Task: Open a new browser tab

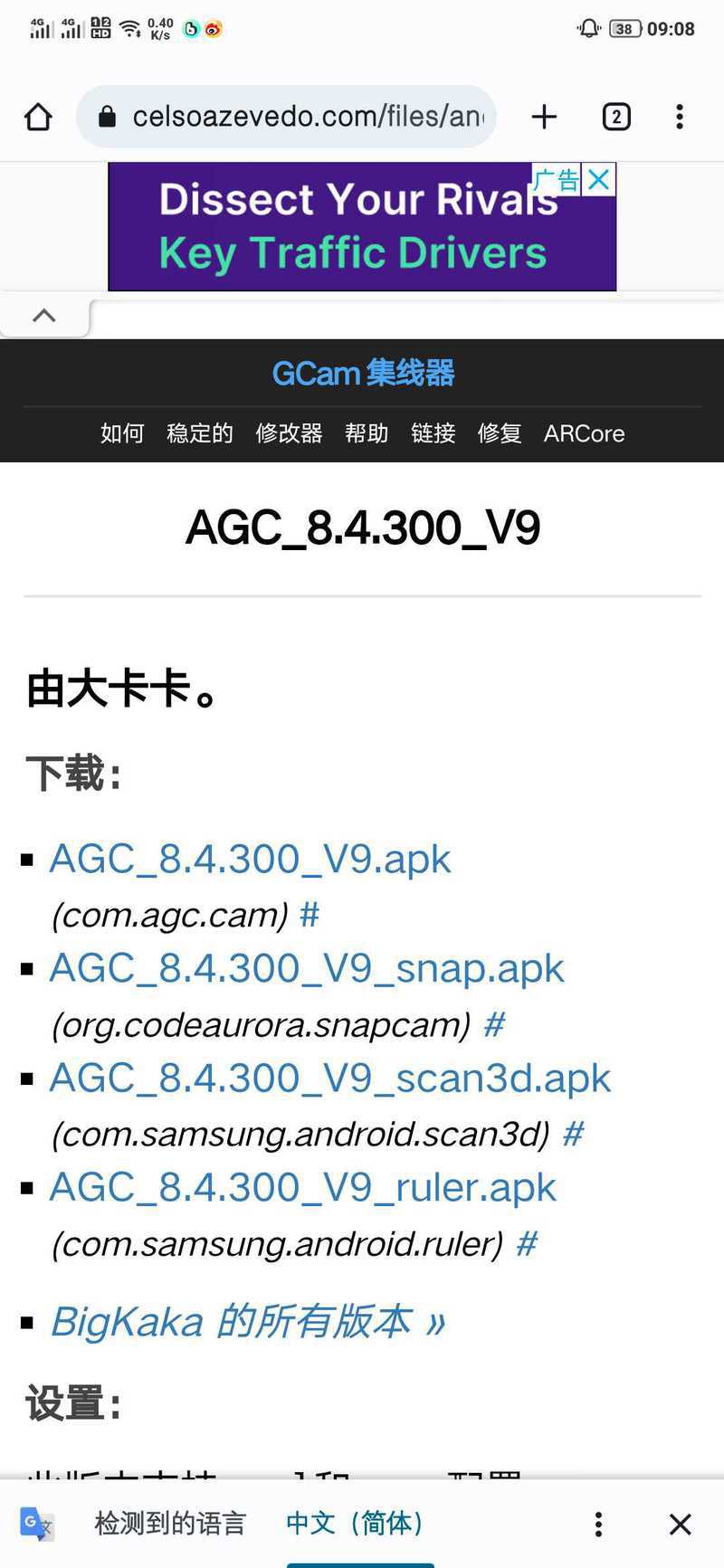Action: [544, 117]
